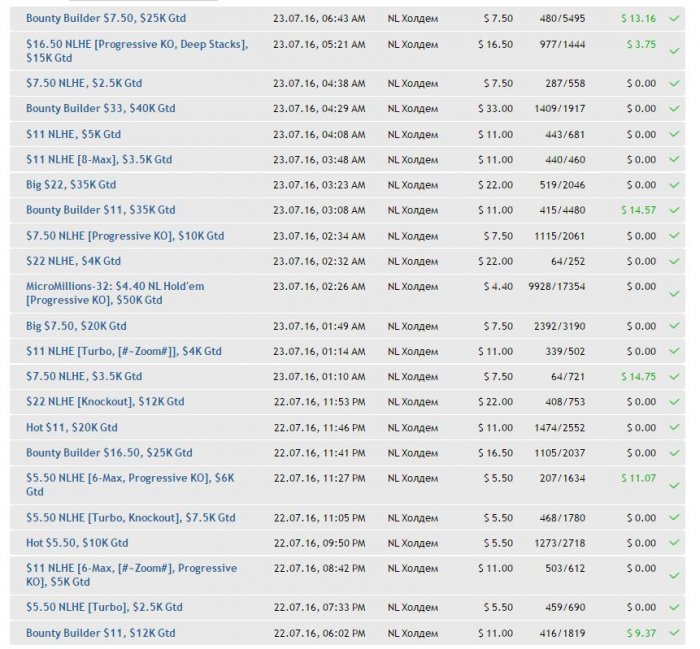The image size is (700, 649).
Task: Expand the $22 NLHE, $4K Gtd row chevron
Action: 674,261
